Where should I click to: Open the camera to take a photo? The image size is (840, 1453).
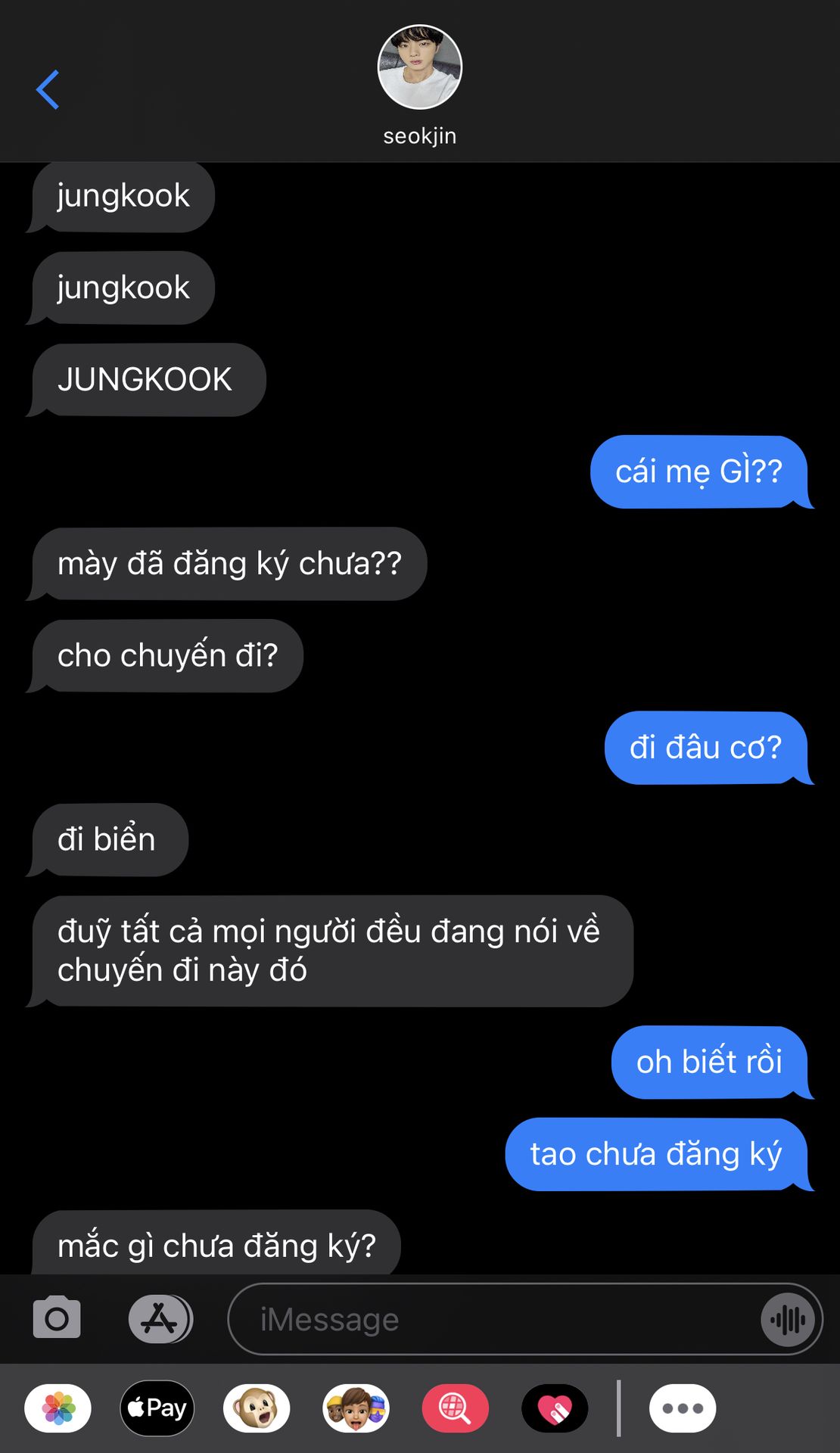pyautogui.click(x=57, y=1319)
